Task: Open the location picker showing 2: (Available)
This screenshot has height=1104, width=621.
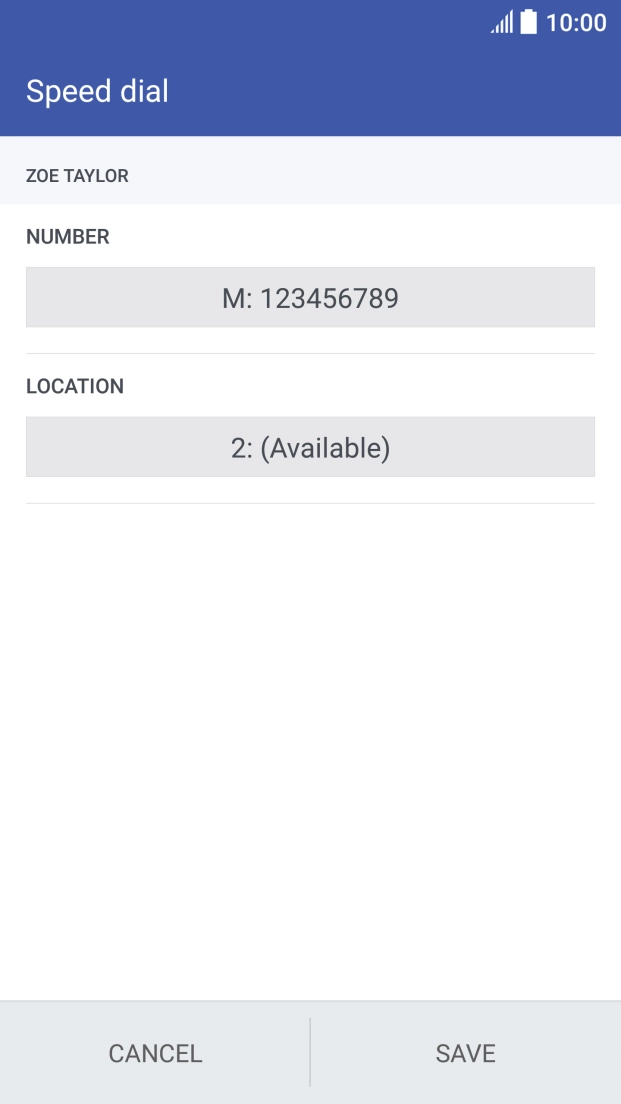Action: 310,447
